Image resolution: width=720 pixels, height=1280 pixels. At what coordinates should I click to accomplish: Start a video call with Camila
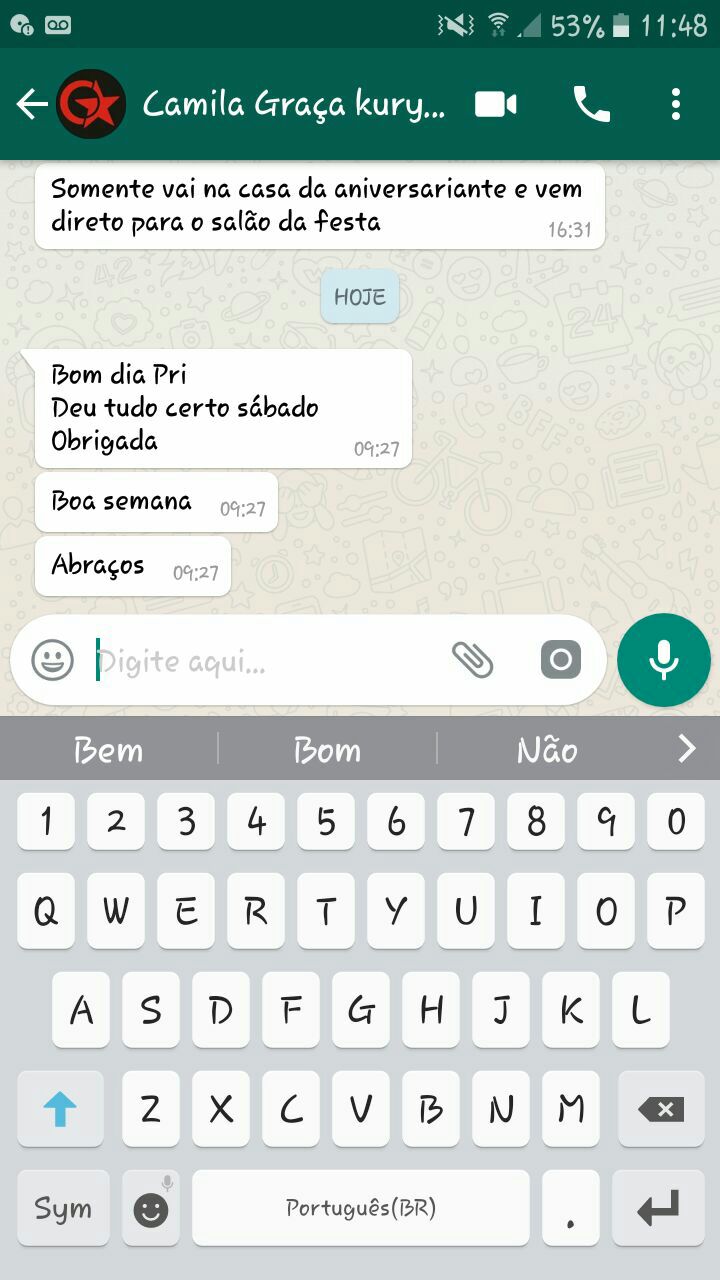coord(494,104)
